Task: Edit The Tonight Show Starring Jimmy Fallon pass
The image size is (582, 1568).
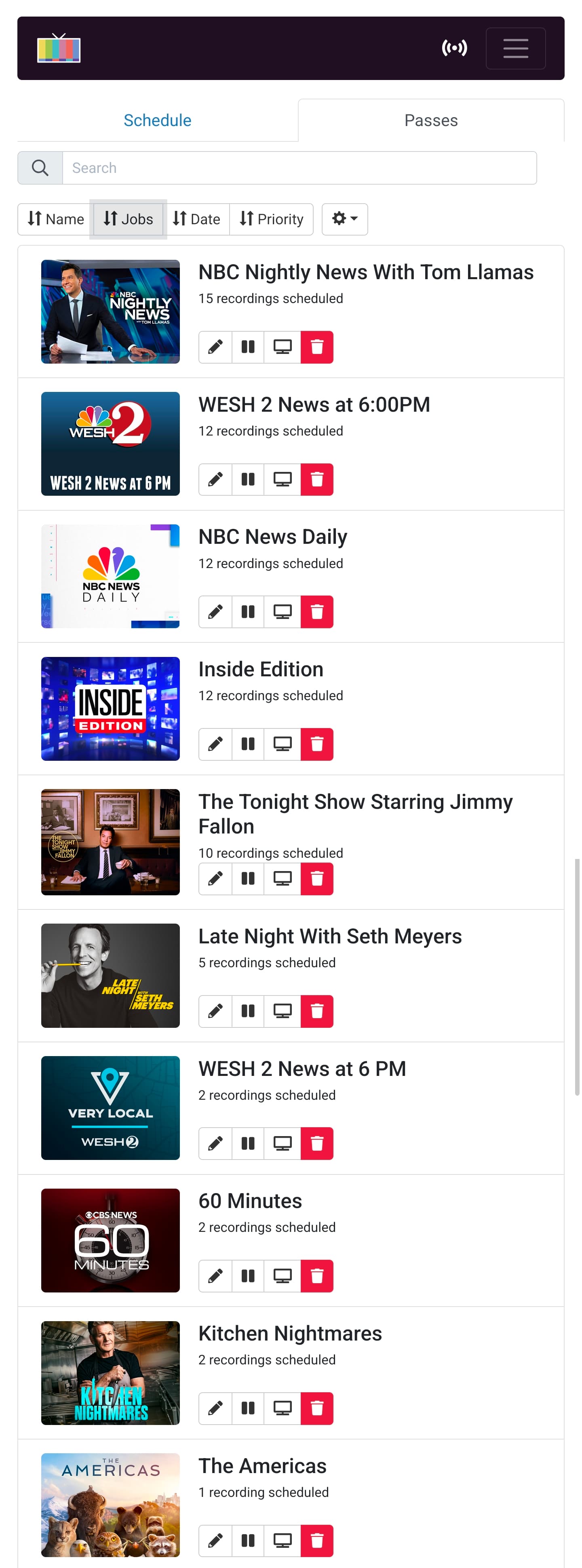Action: (x=215, y=879)
